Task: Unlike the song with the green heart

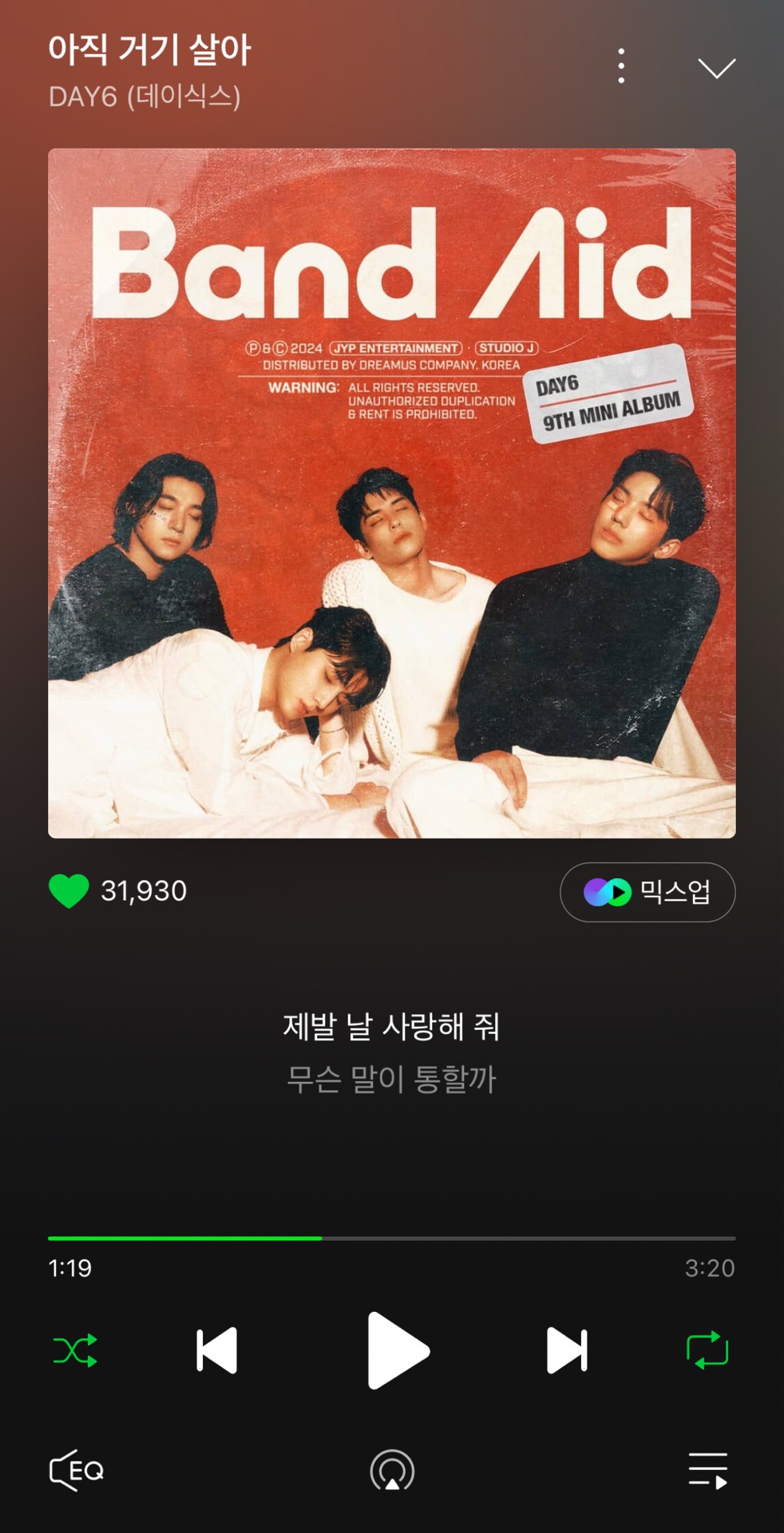Action: pyautogui.click(x=69, y=891)
